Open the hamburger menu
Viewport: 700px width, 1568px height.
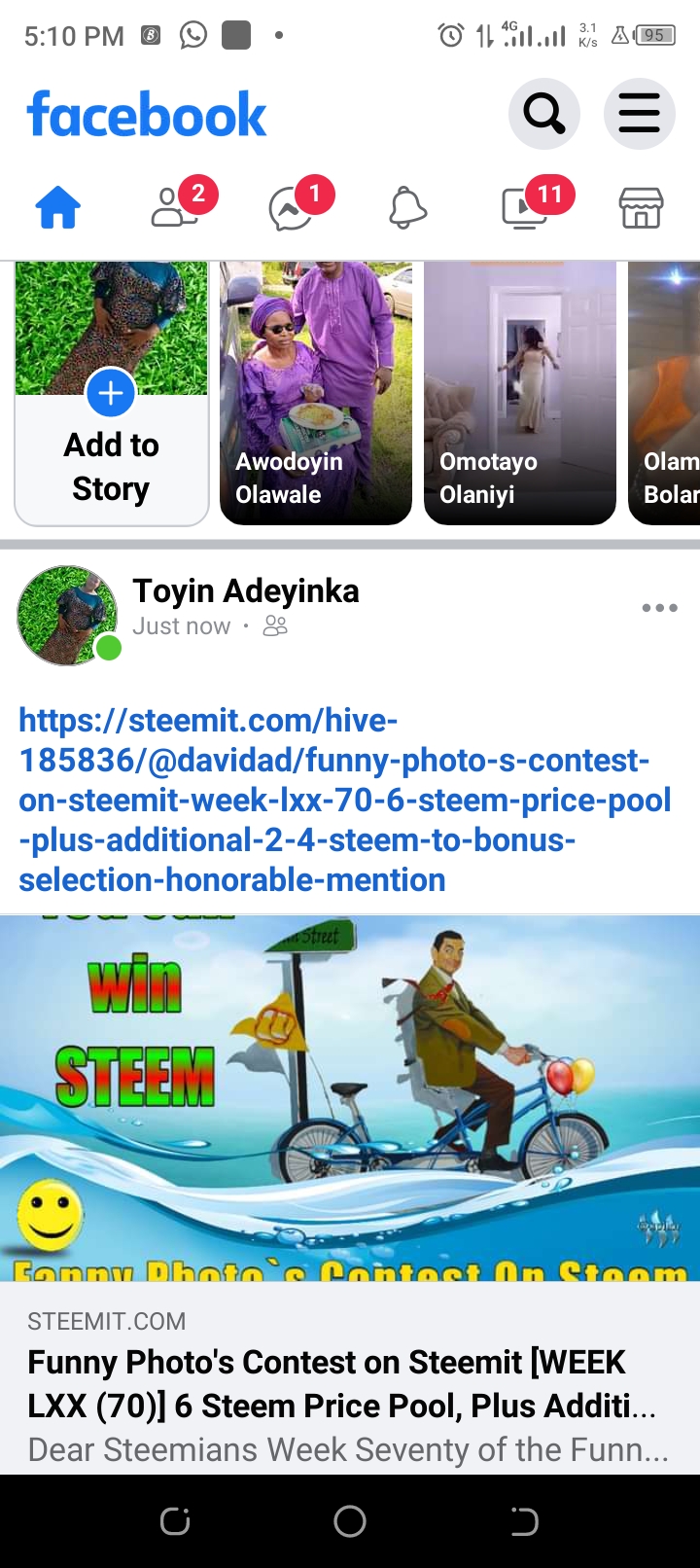pos(640,114)
